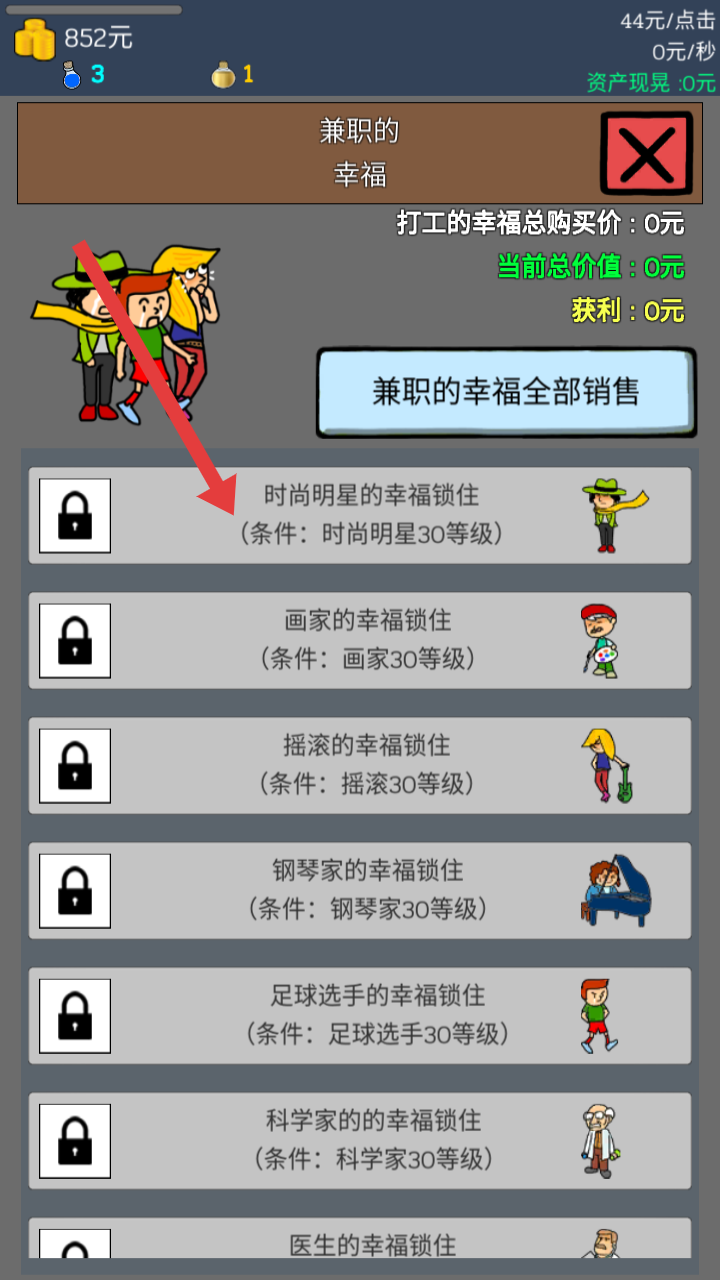Image resolution: width=720 pixels, height=1280 pixels.
Task: Select the locked 时尚明星的幸福 row
Action: click(360, 515)
